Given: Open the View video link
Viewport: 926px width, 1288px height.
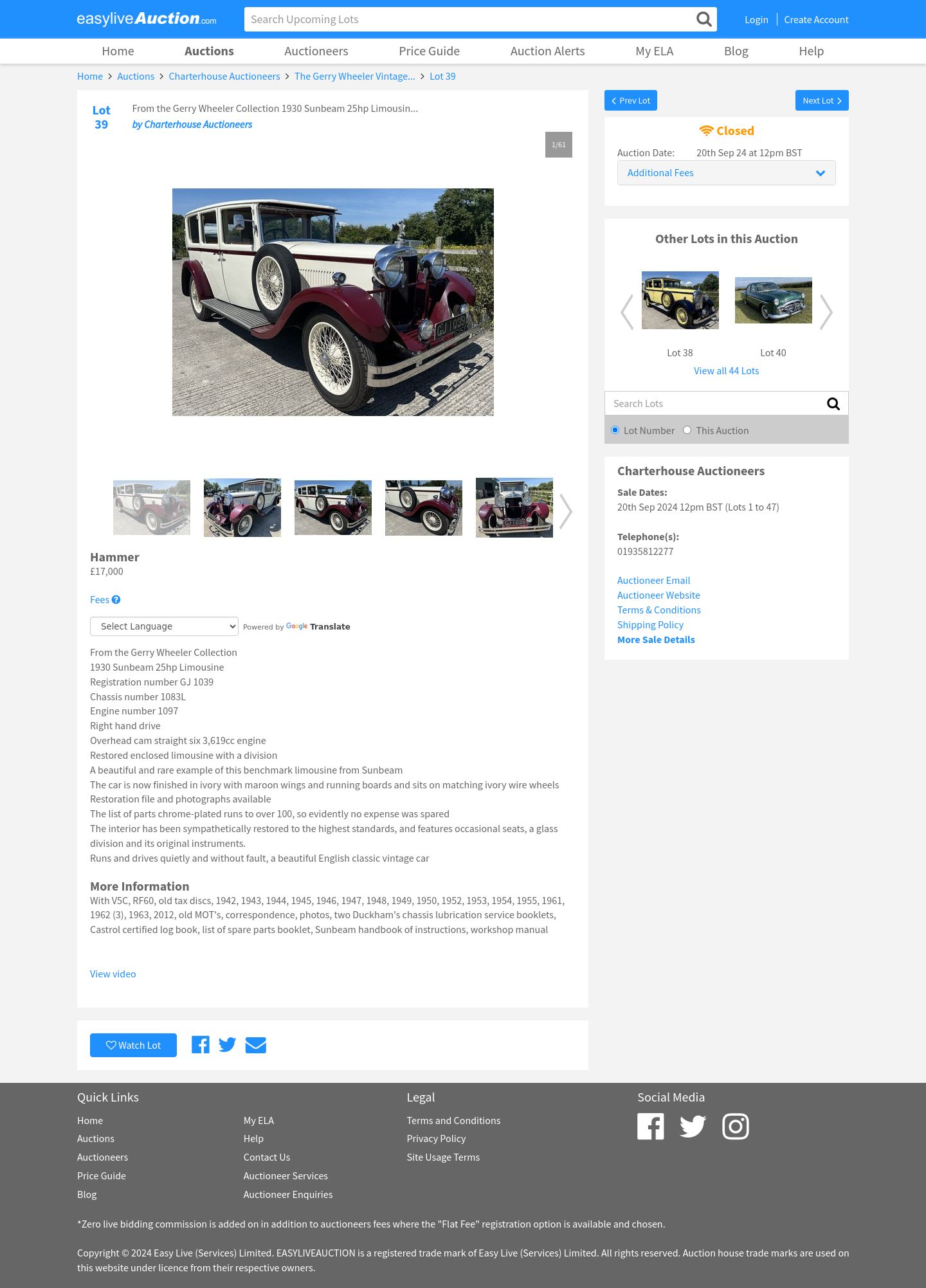Looking at the screenshot, I should point(113,974).
